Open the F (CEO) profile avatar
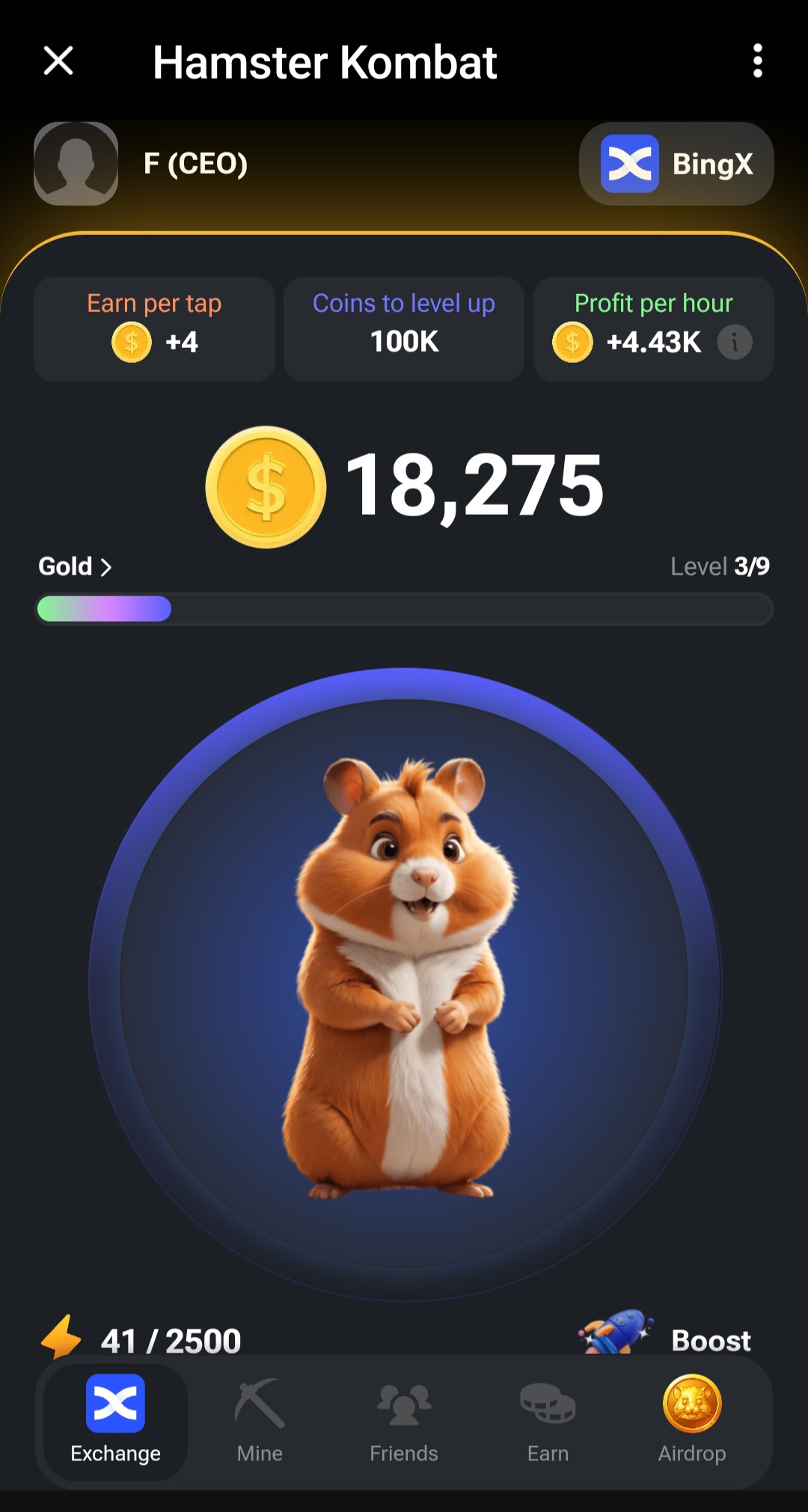This screenshot has height=1512, width=808. [76, 164]
